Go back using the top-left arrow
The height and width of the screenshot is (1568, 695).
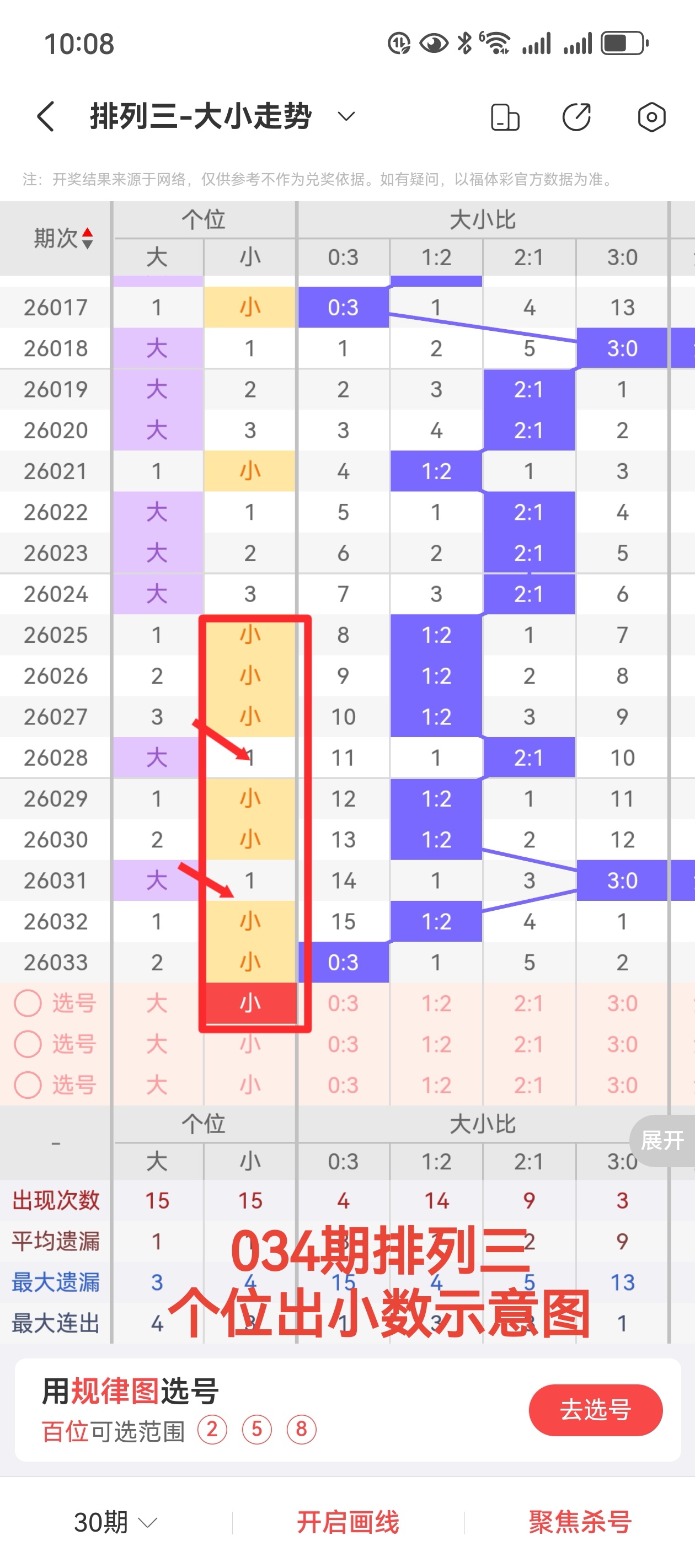(46, 116)
